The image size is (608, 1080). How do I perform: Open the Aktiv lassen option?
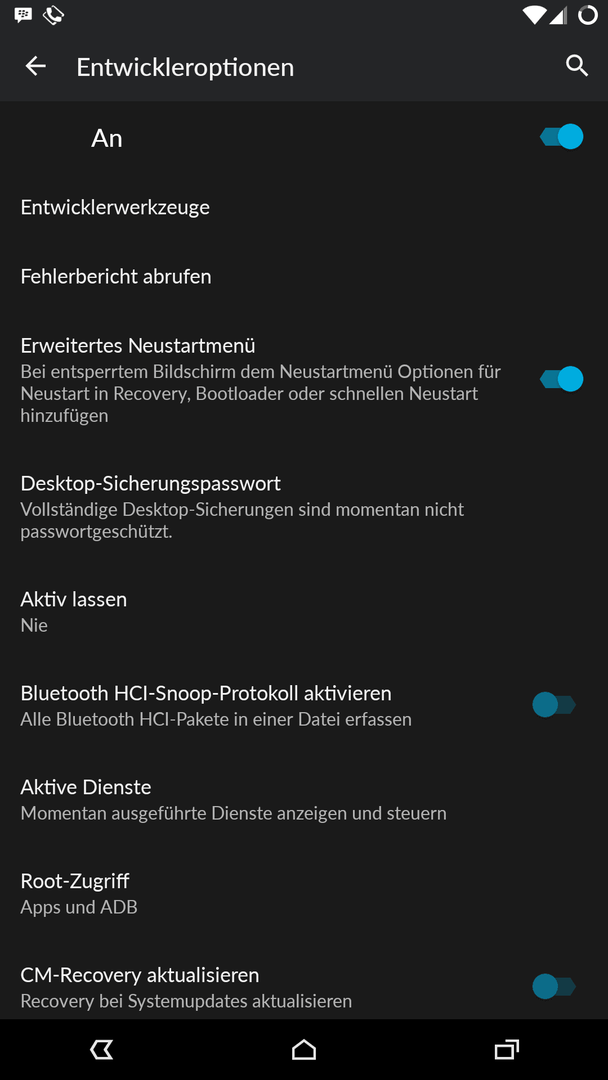(x=304, y=612)
